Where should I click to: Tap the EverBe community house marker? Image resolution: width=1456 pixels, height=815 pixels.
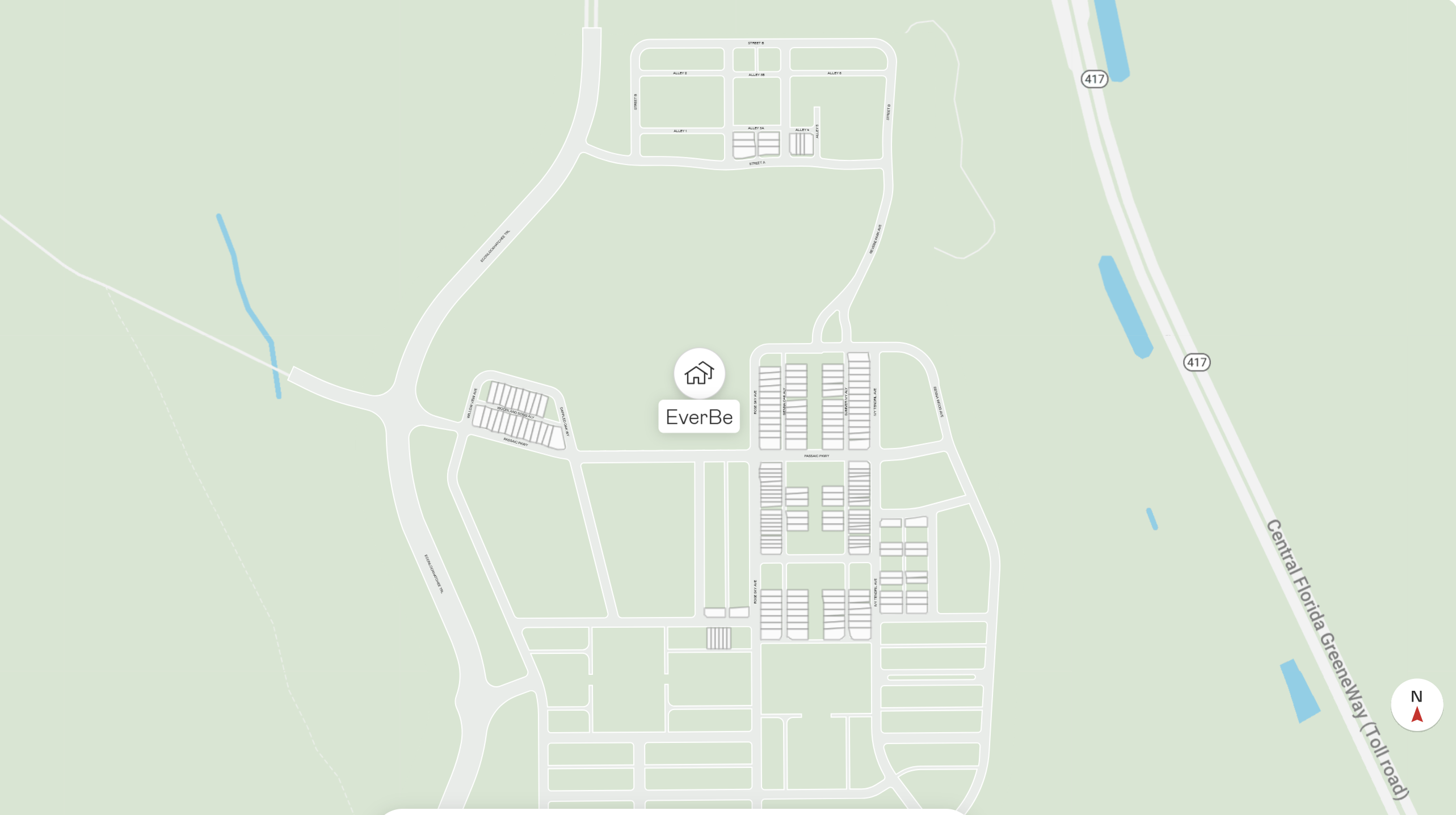pos(699,374)
